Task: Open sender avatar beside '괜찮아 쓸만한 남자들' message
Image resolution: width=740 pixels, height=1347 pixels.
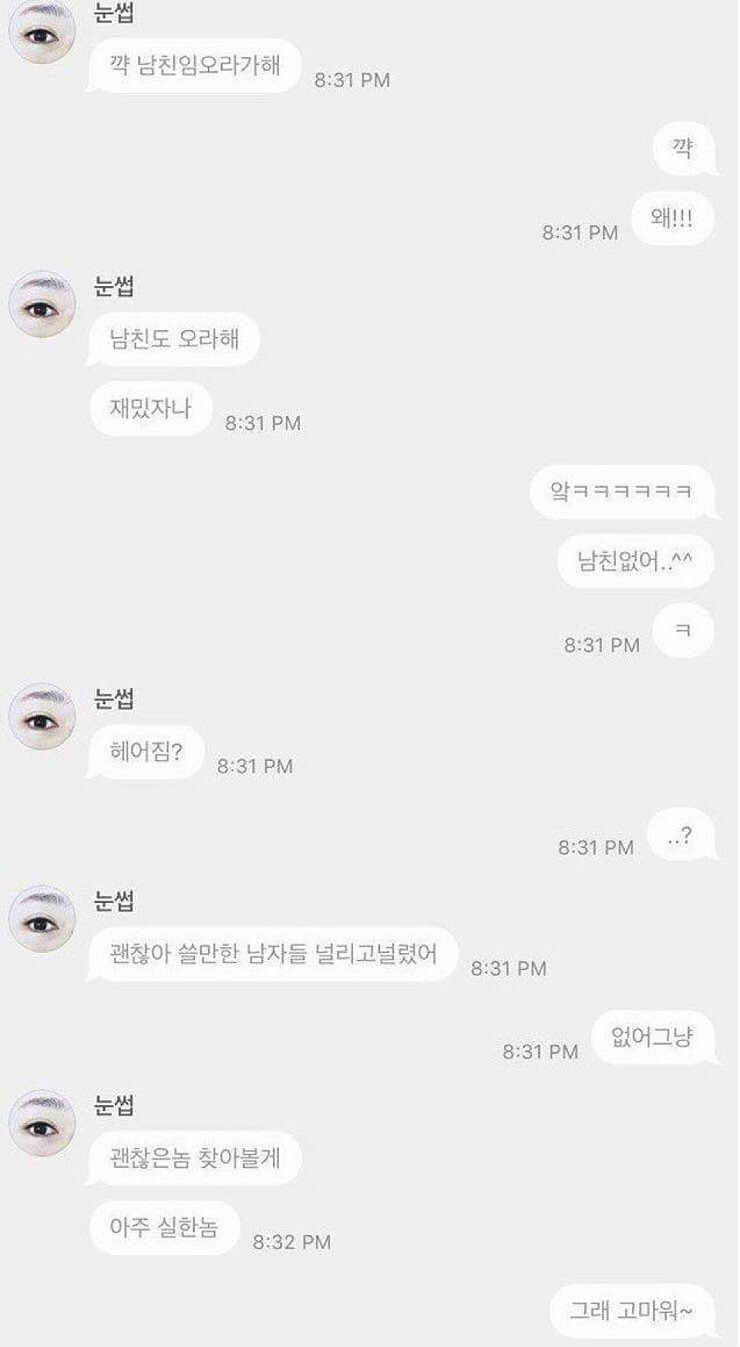Action: [42, 918]
